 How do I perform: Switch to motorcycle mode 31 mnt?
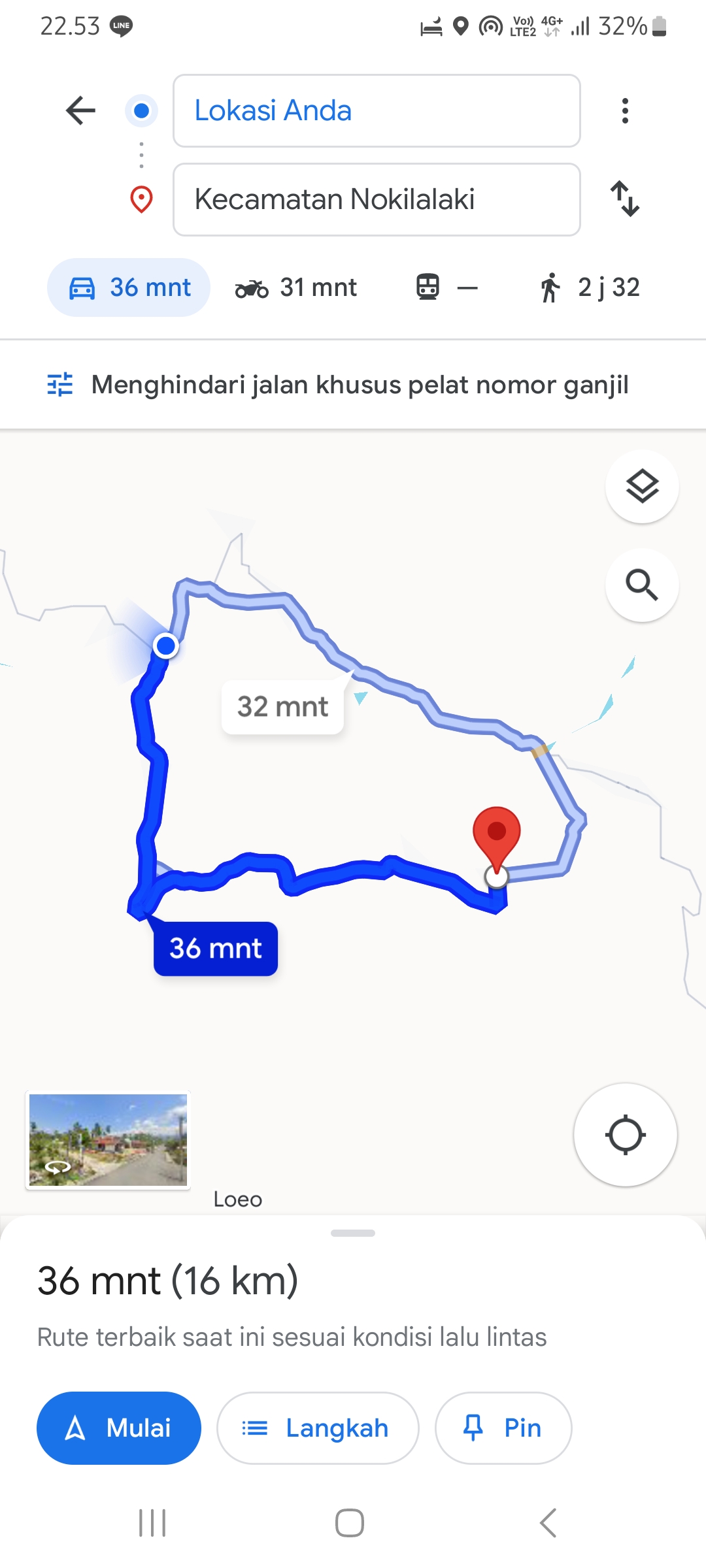tap(296, 287)
